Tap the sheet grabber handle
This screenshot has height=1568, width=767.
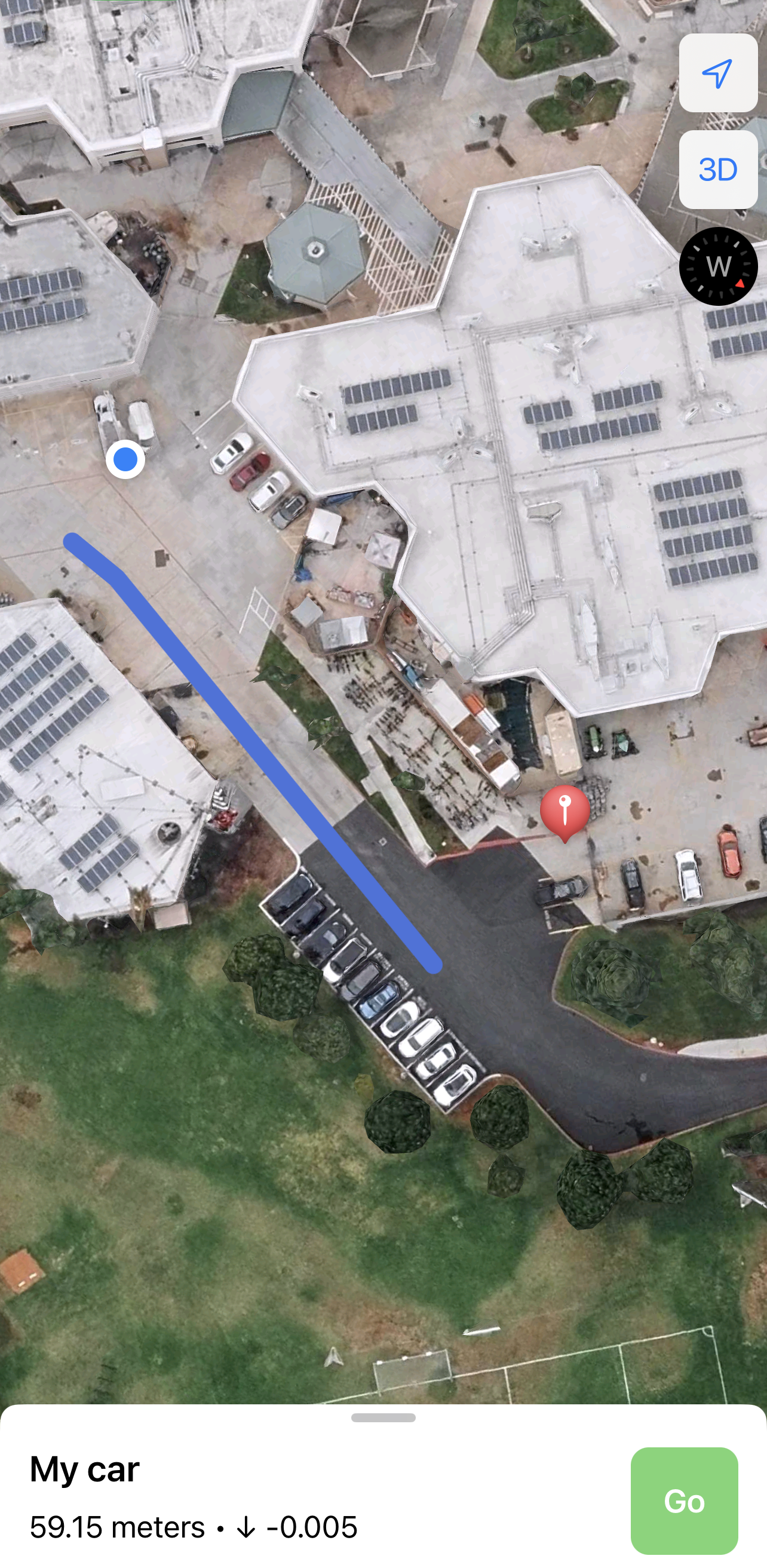[383, 1417]
